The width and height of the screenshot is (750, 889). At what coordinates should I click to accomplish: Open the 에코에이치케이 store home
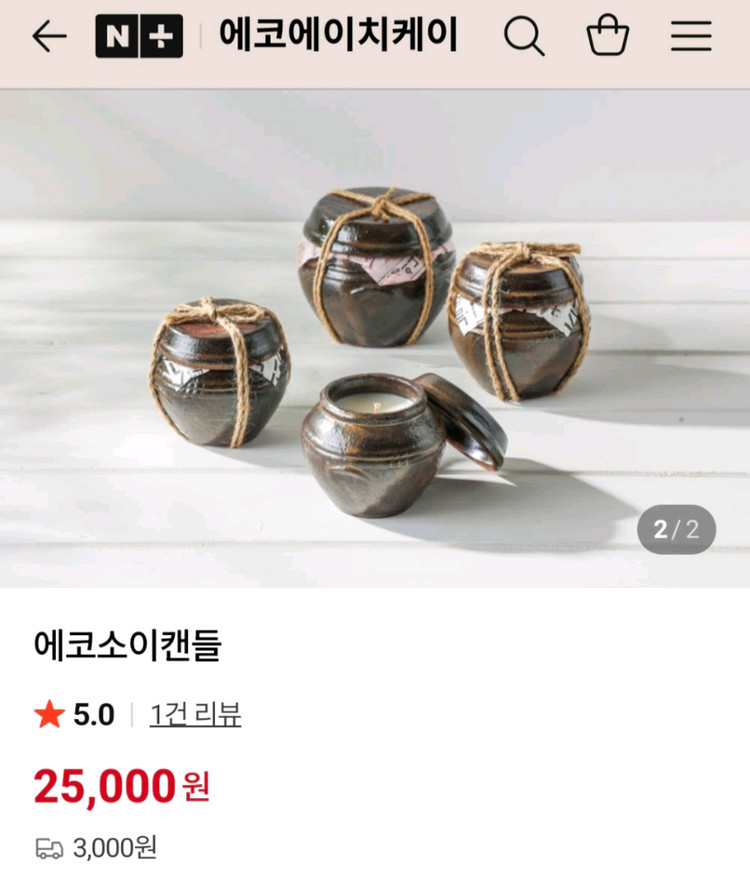(338, 37)
